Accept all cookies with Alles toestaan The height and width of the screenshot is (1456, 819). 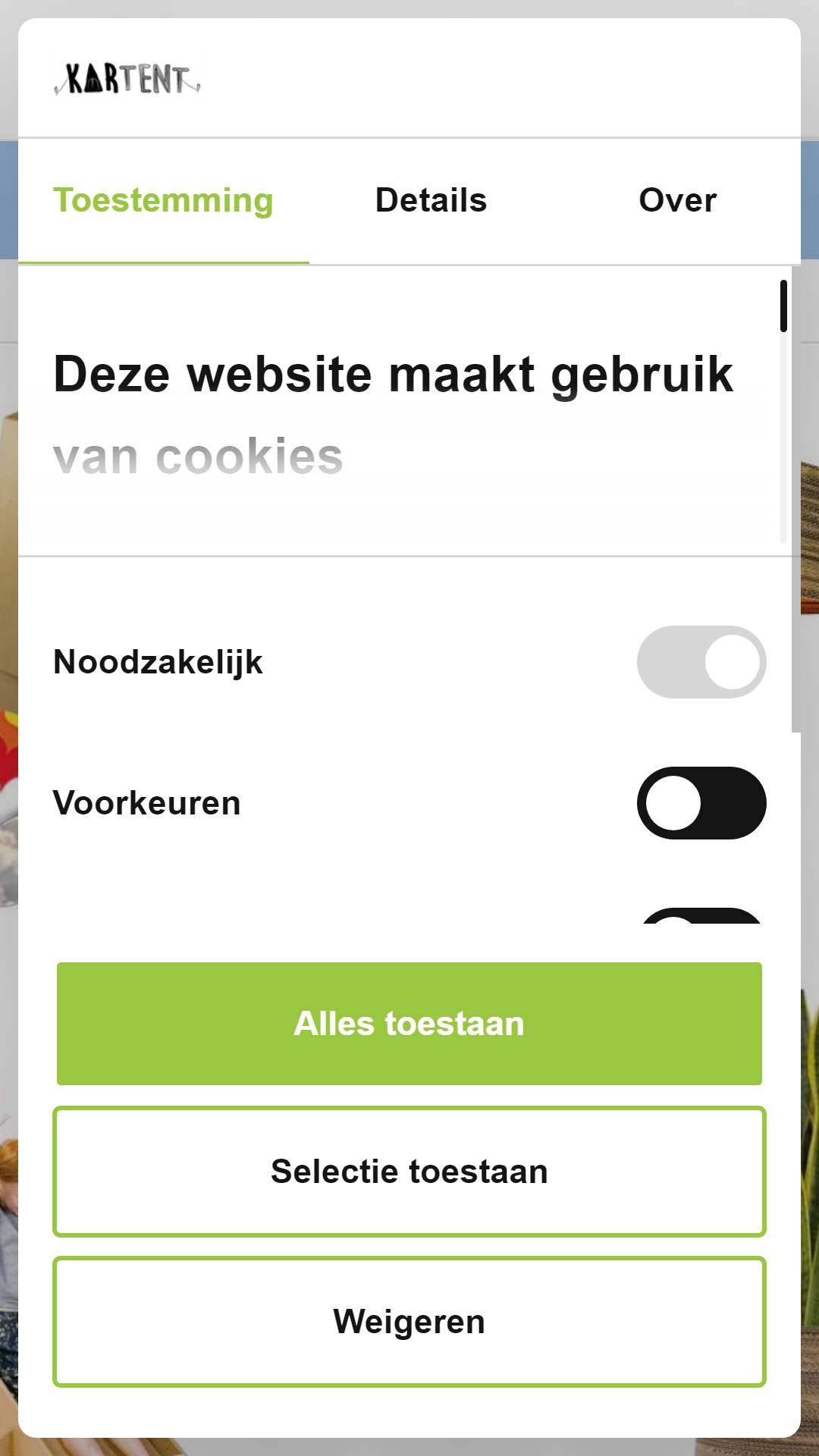click(409, 1024)
